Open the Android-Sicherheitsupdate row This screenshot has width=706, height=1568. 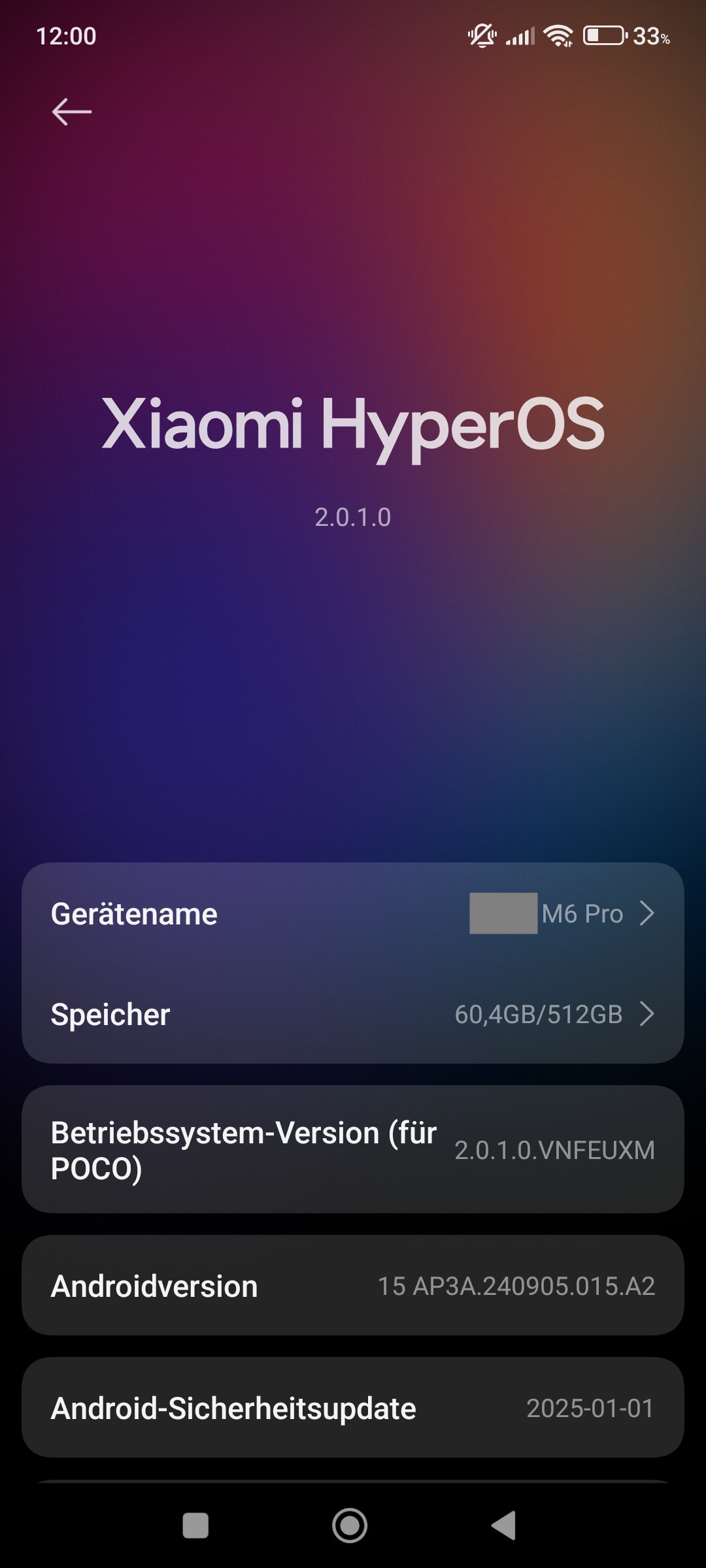pos(353,1408)
